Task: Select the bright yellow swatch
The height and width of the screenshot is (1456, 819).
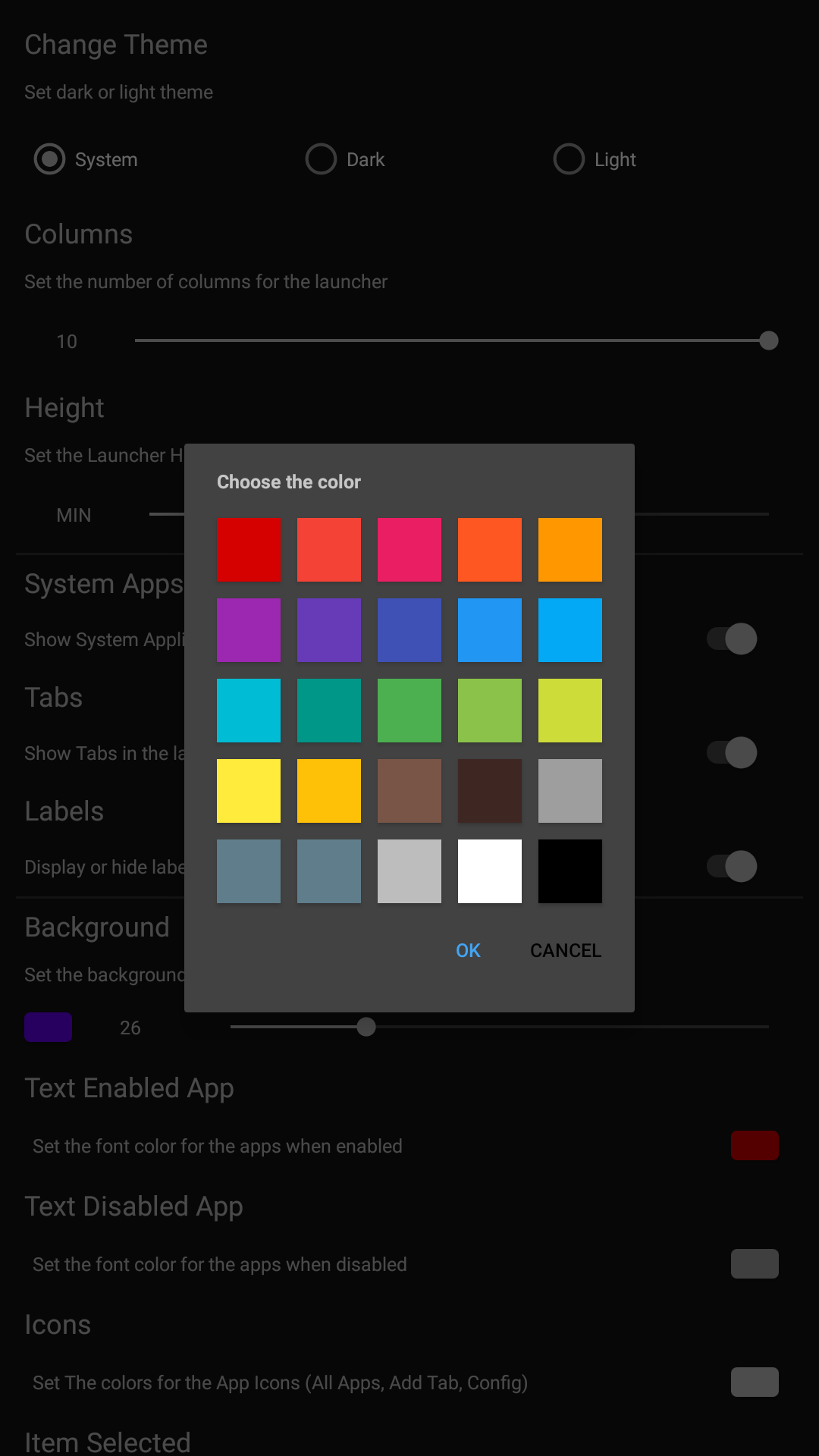Action: pos(249,791)
